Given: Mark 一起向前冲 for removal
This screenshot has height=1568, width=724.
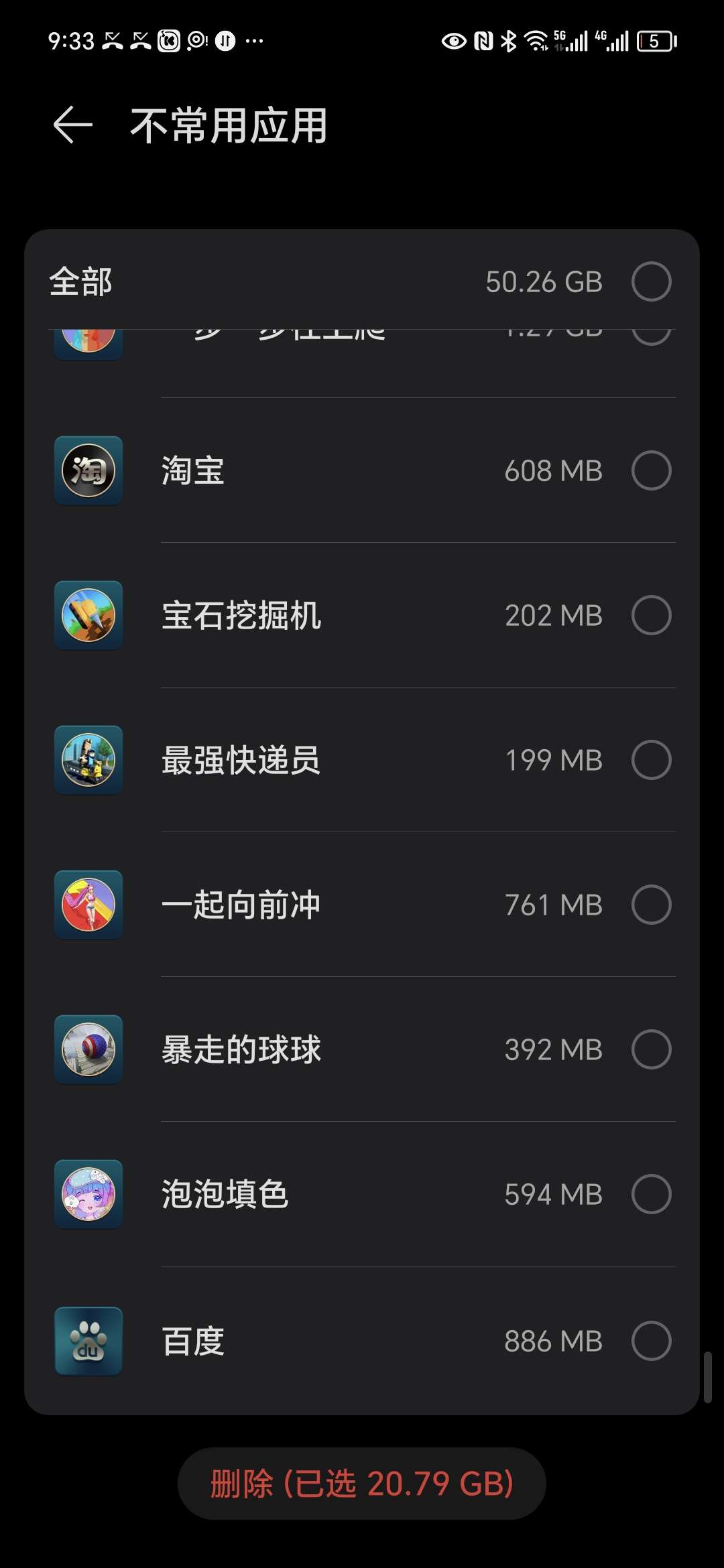Looking at the screenshot, I should pos(651,905).
